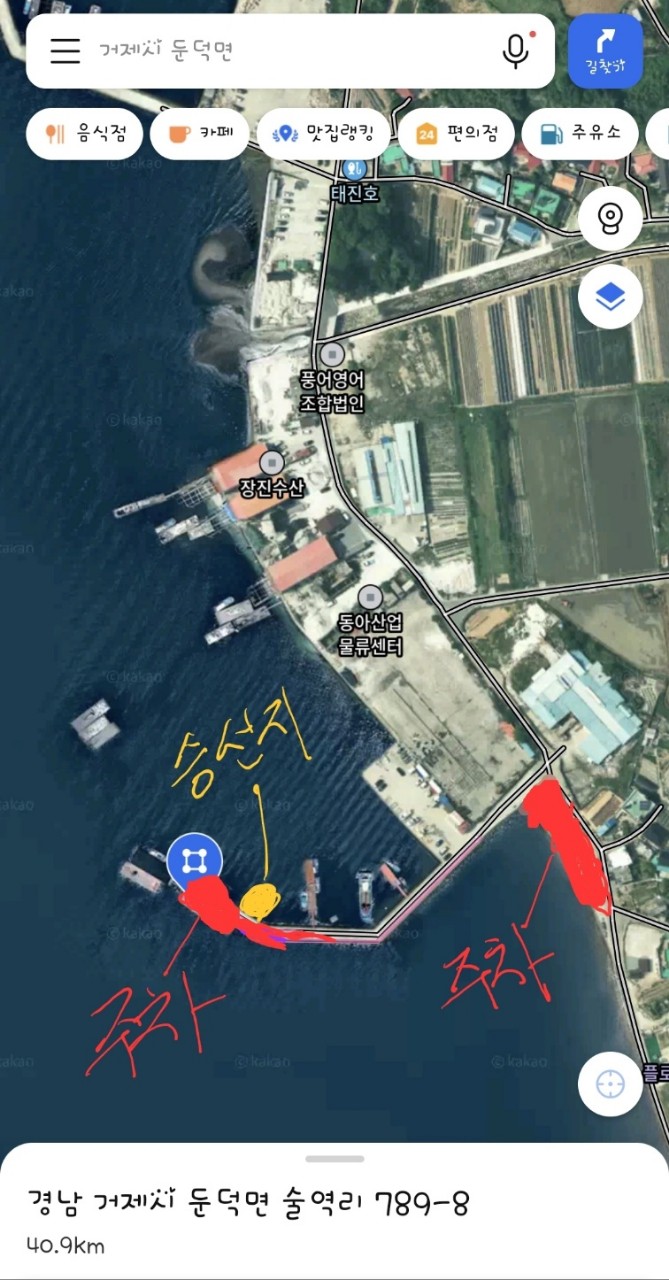This screenshot has width=669, height=1280.
Task: Tap the blue selected location pin
Action: 195,860
